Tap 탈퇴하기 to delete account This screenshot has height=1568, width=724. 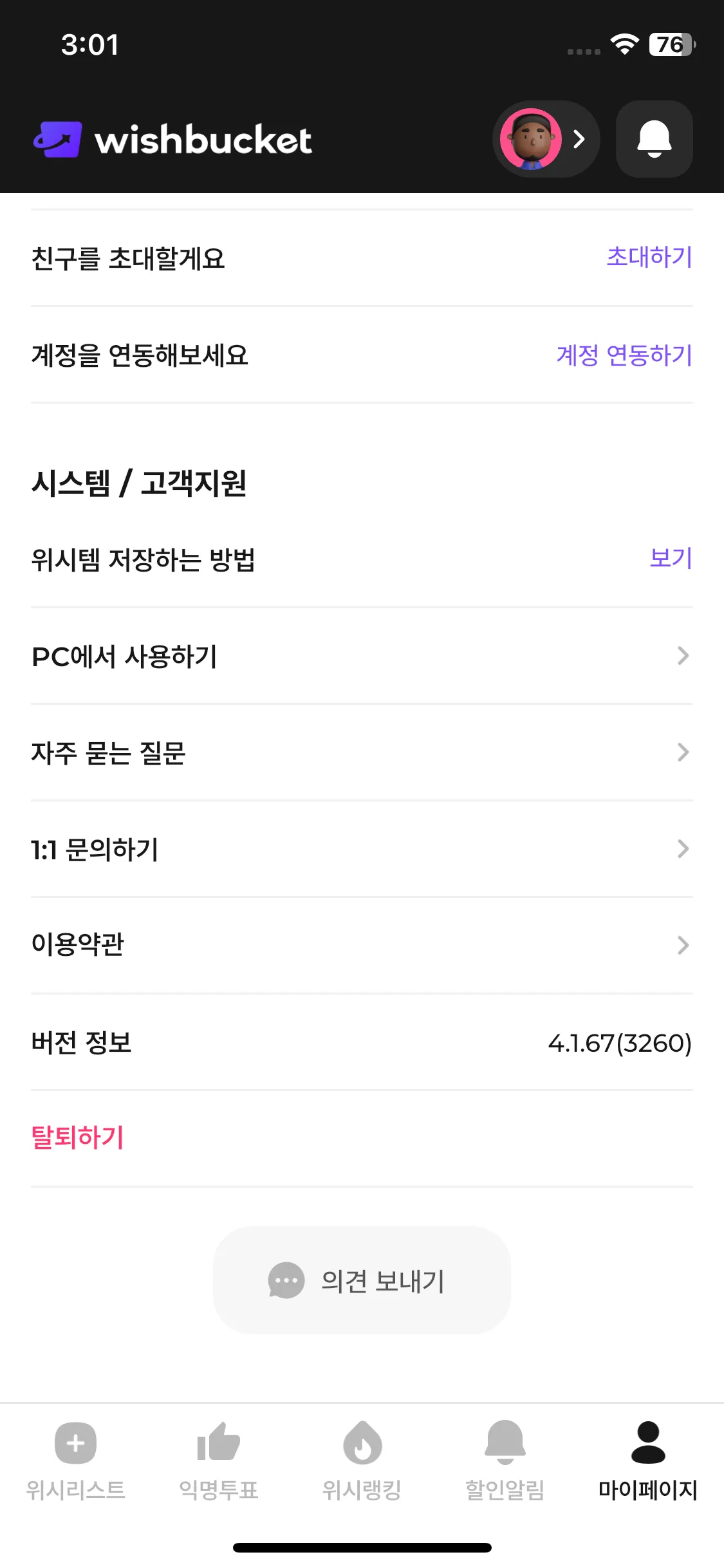pos(78,1137)
